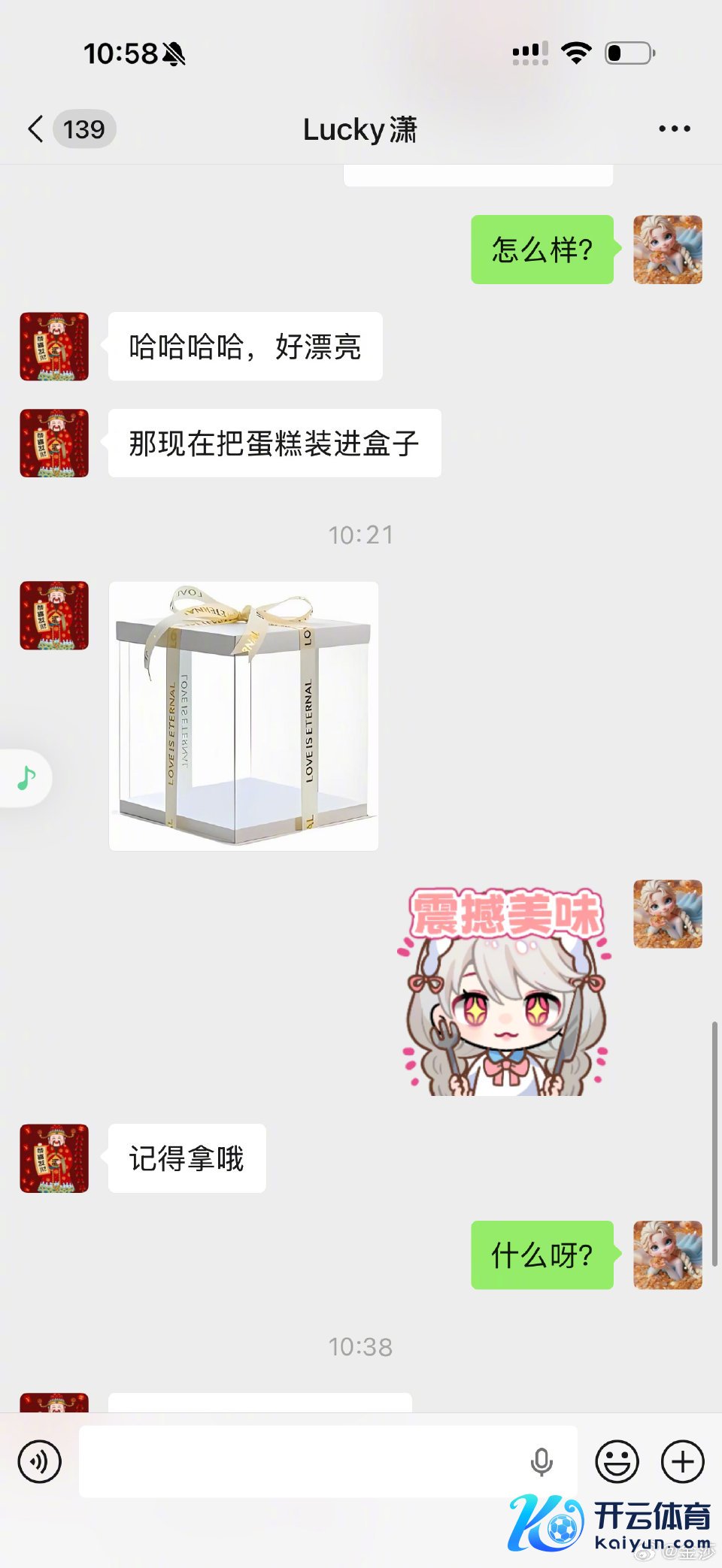
Task: Open the cake box image
Action: point(244,716)
